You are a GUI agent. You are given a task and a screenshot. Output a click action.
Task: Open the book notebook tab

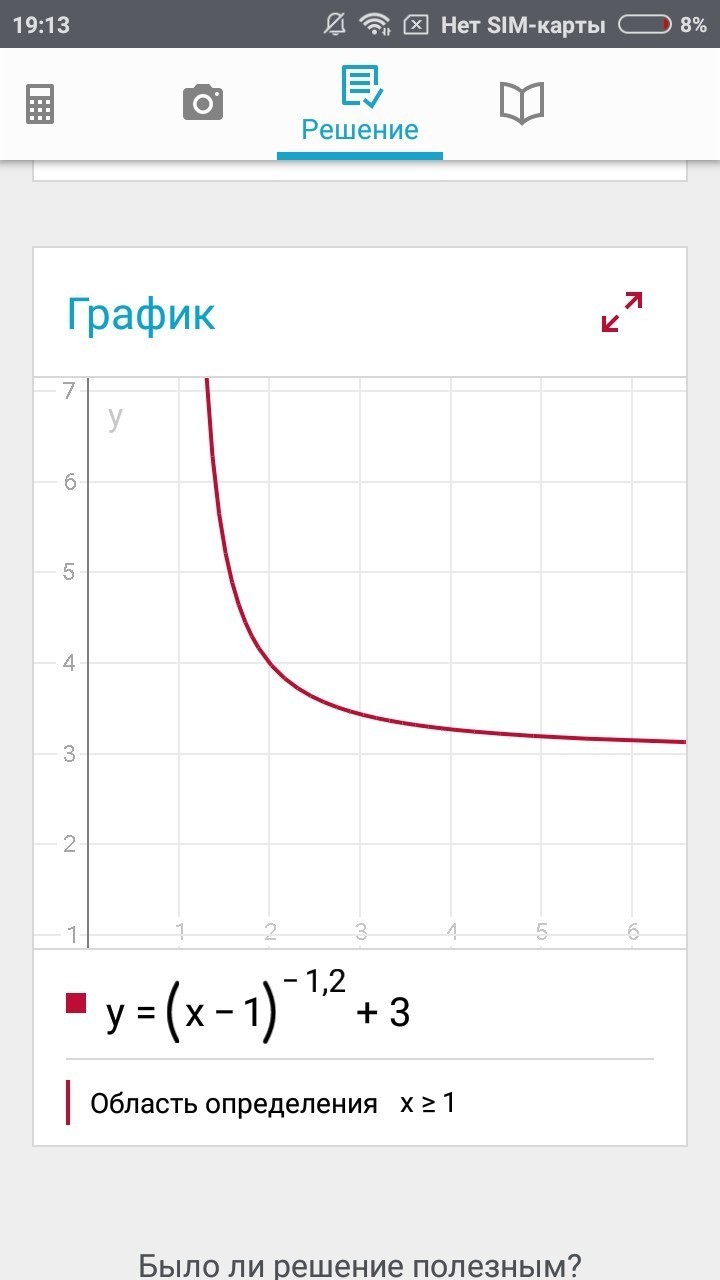point(521,103)
